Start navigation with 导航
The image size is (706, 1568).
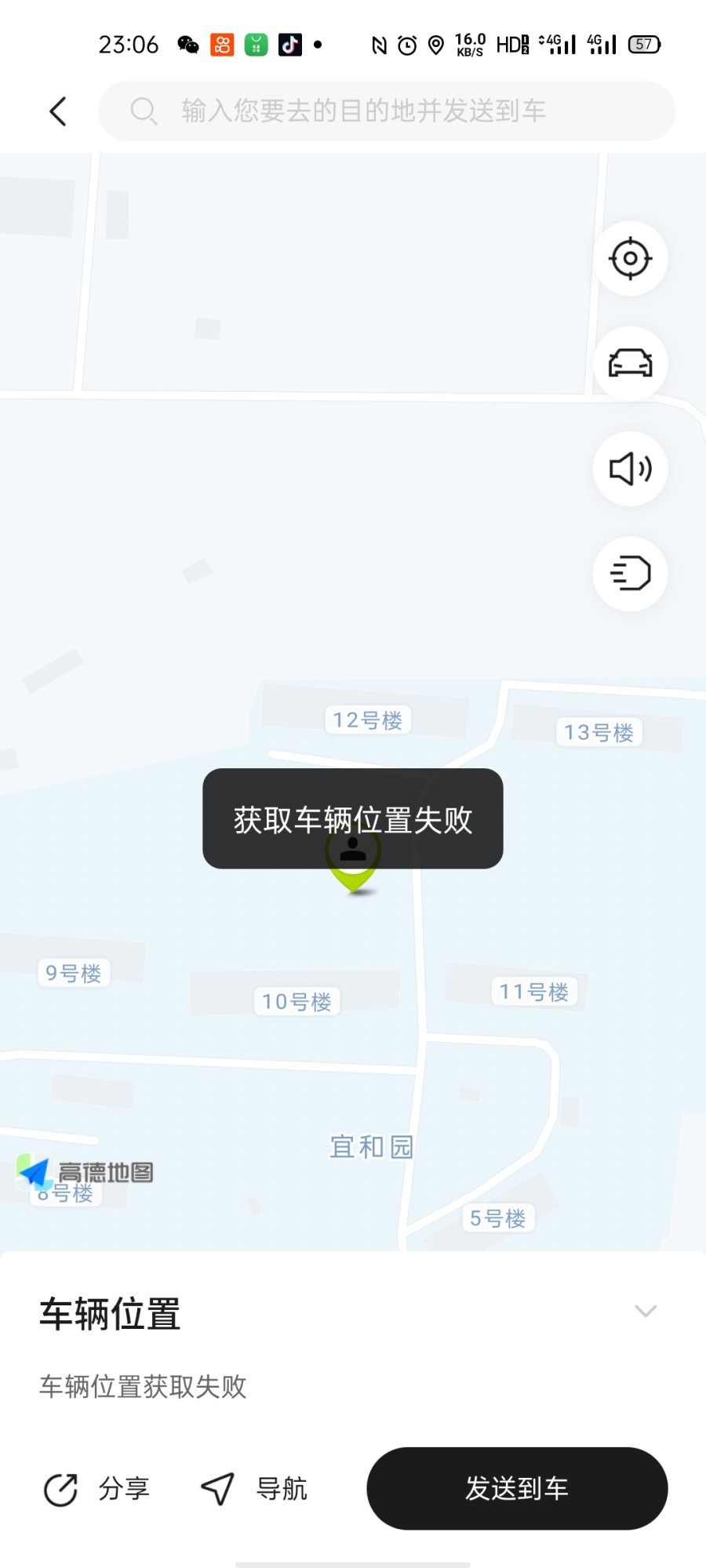254,1489
